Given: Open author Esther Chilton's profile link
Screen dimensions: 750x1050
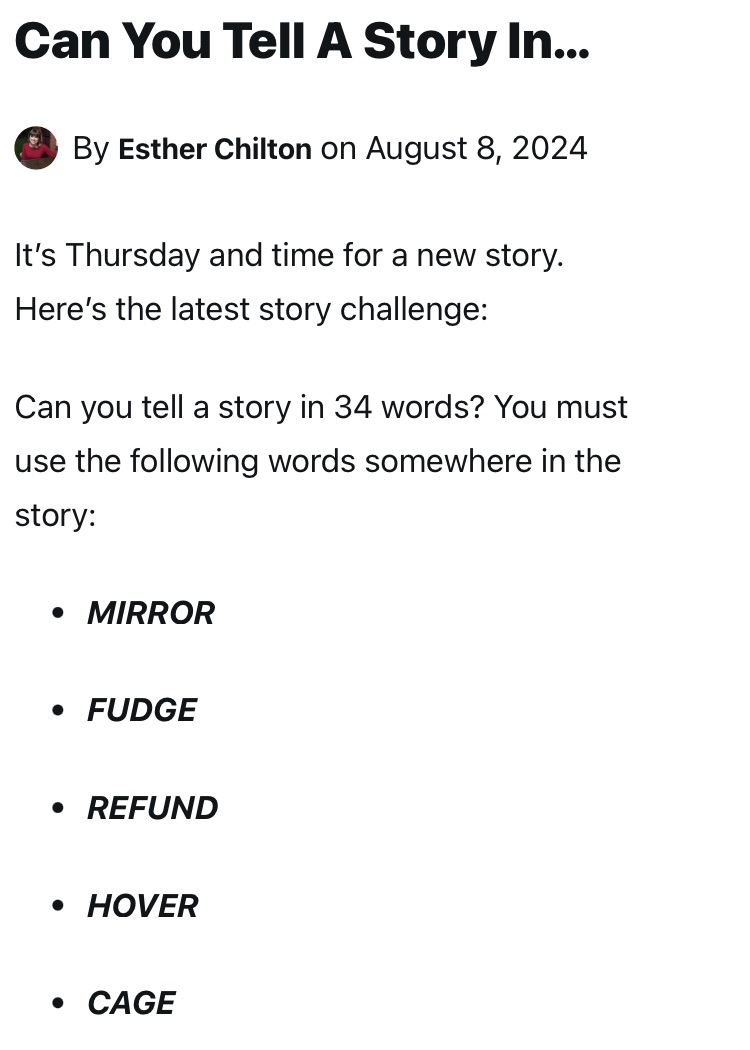Looking at the screenshot, I should [x=215, y=149].
